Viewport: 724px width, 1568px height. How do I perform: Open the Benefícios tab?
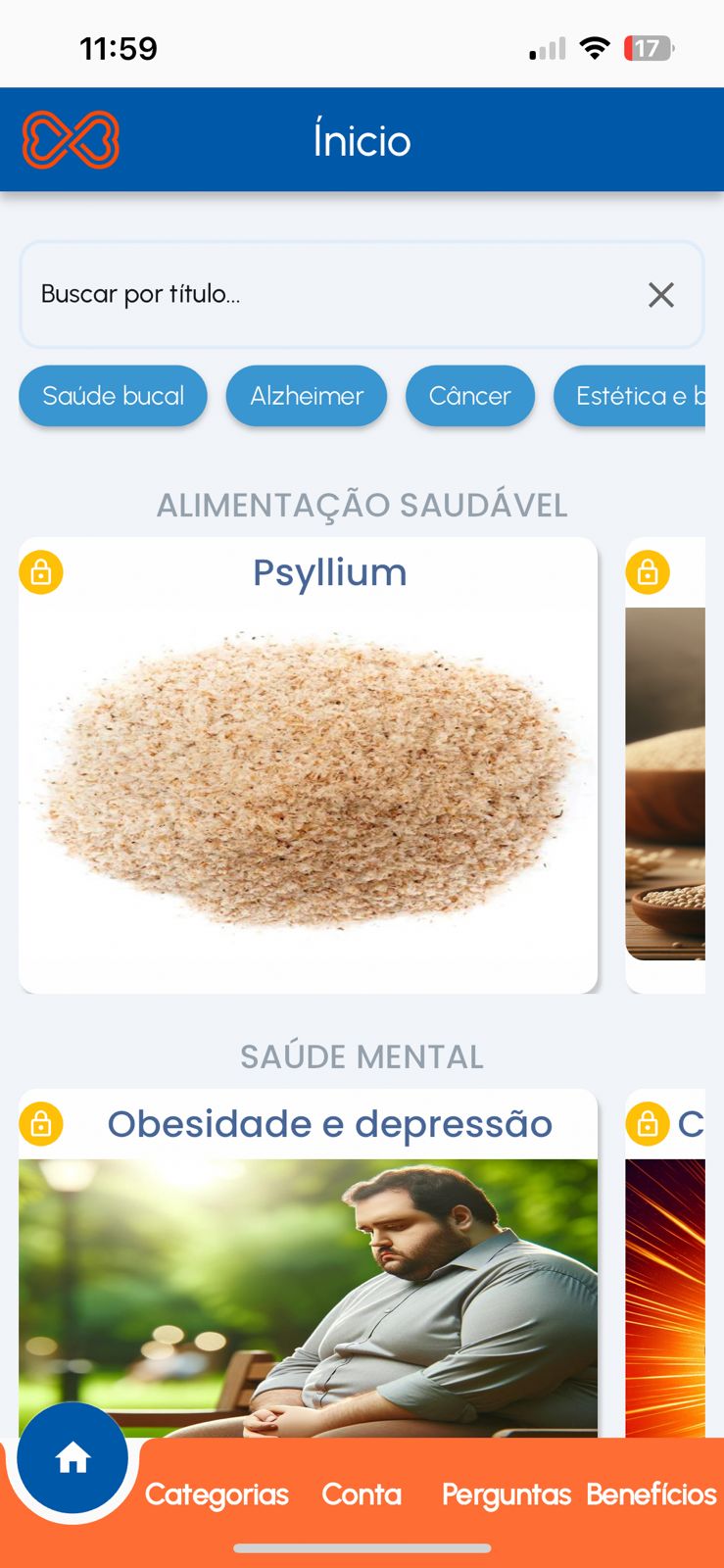pyautogui.click(x=652, y=1494)
